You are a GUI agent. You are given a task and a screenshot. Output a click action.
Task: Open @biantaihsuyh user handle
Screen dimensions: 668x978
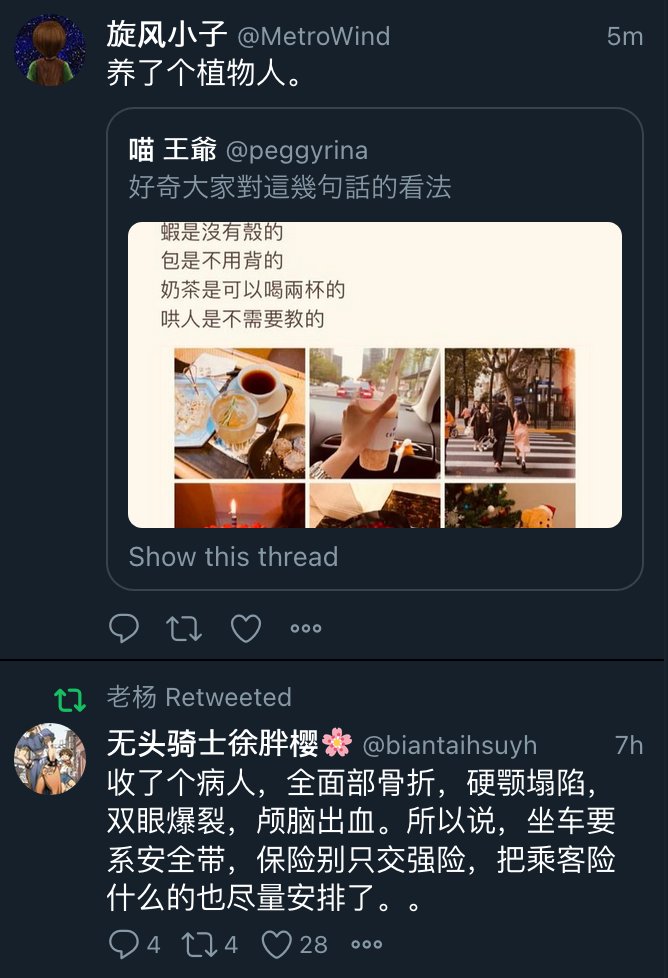coord(448,745)
